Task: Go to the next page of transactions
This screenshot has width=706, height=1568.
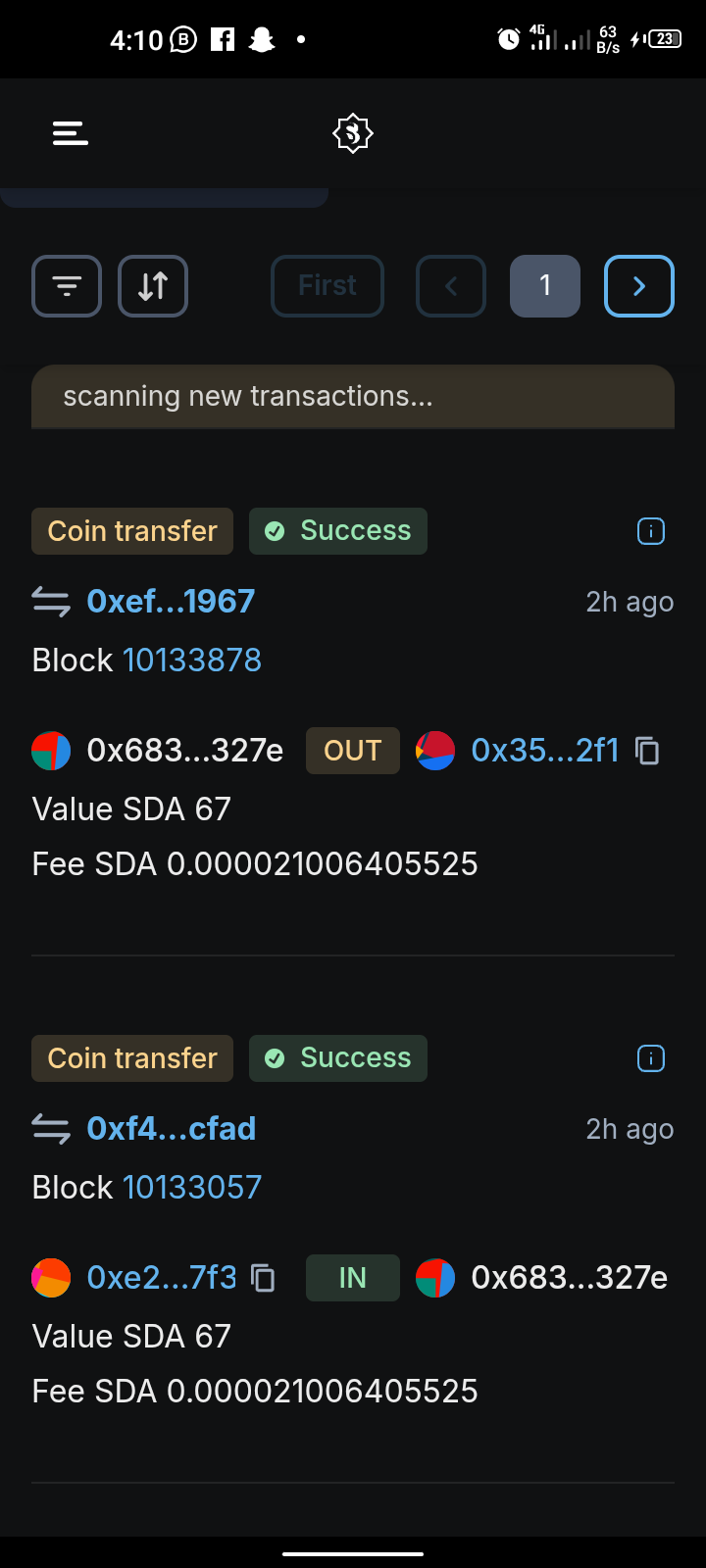Action: pyautogui.click(x=639, y=286)
